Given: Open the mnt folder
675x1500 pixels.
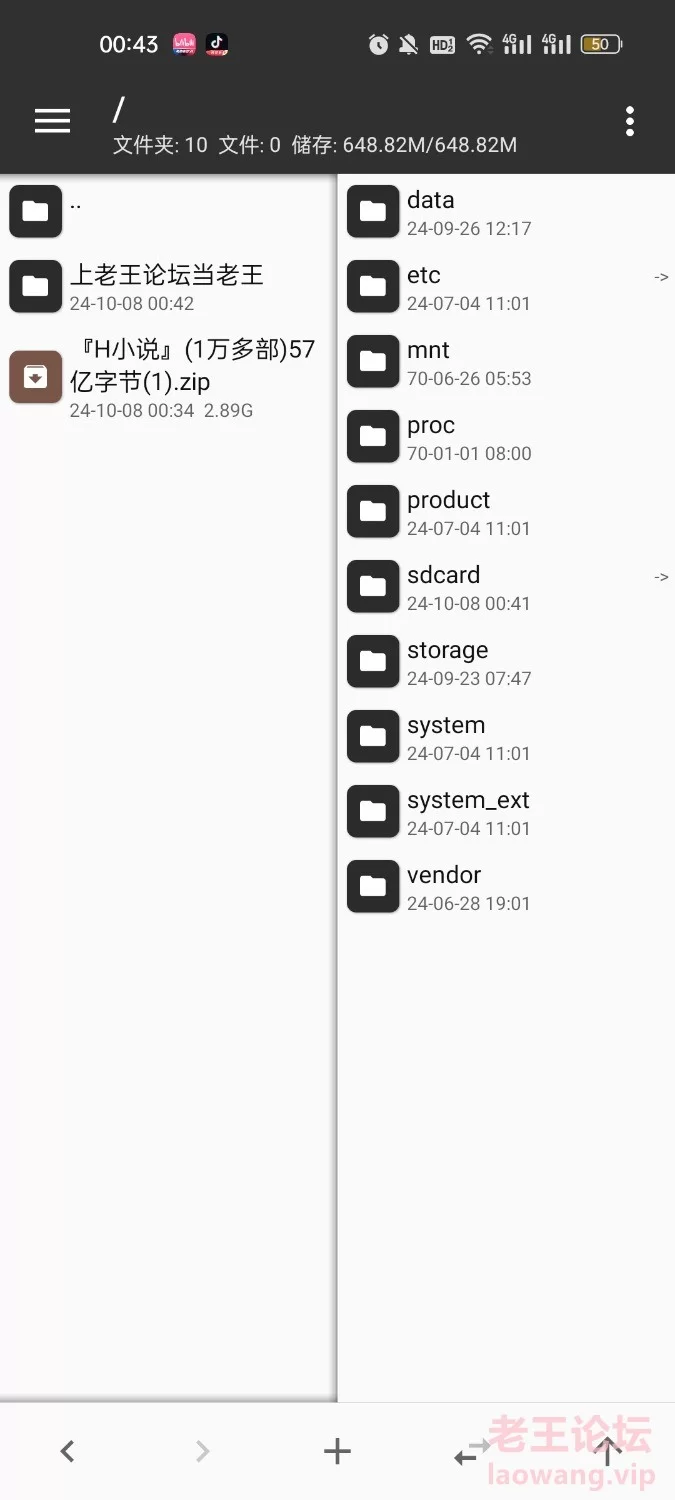Looking at the screenshot, I should pyautogui.click(x=506, y=361).
